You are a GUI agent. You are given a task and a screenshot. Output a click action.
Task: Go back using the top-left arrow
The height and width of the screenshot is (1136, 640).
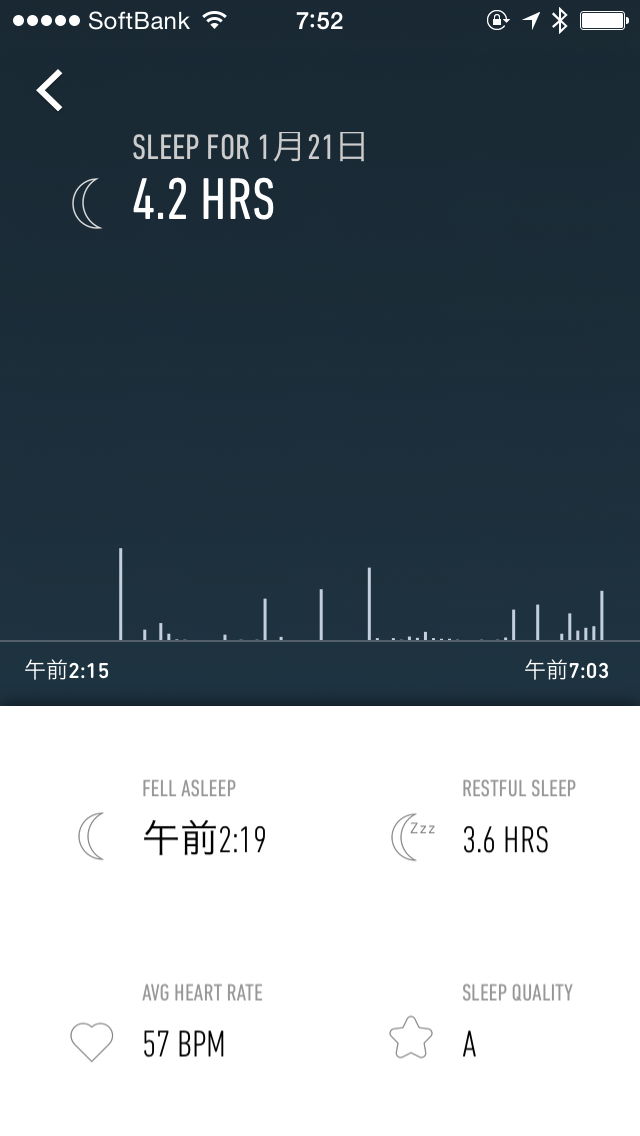click(x=49, y=91)
